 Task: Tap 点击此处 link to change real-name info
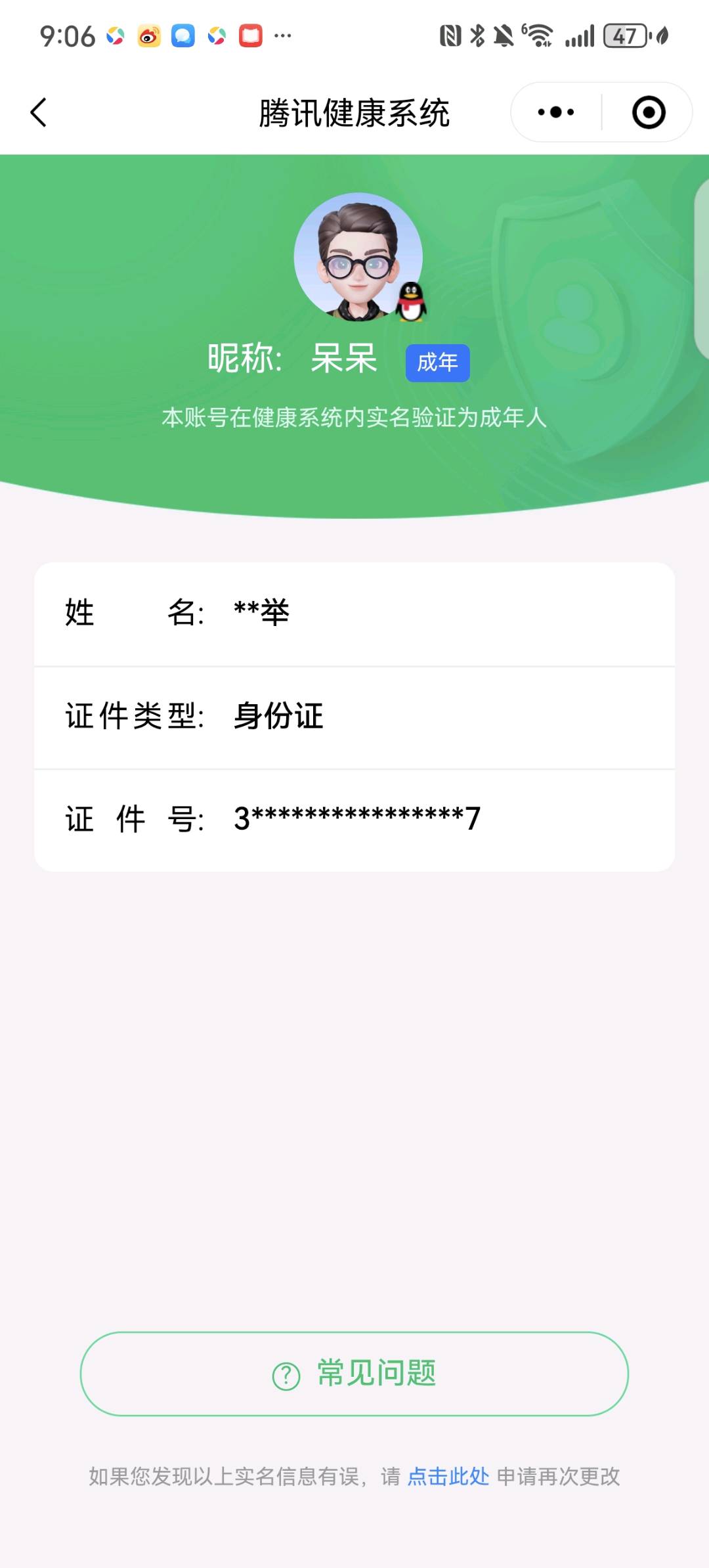tap(448, 1477)
